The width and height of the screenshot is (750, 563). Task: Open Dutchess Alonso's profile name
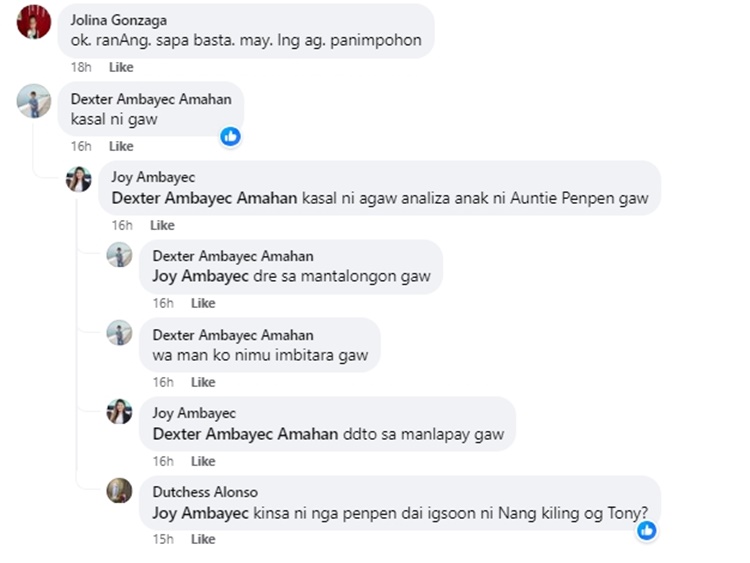[204, 492]
